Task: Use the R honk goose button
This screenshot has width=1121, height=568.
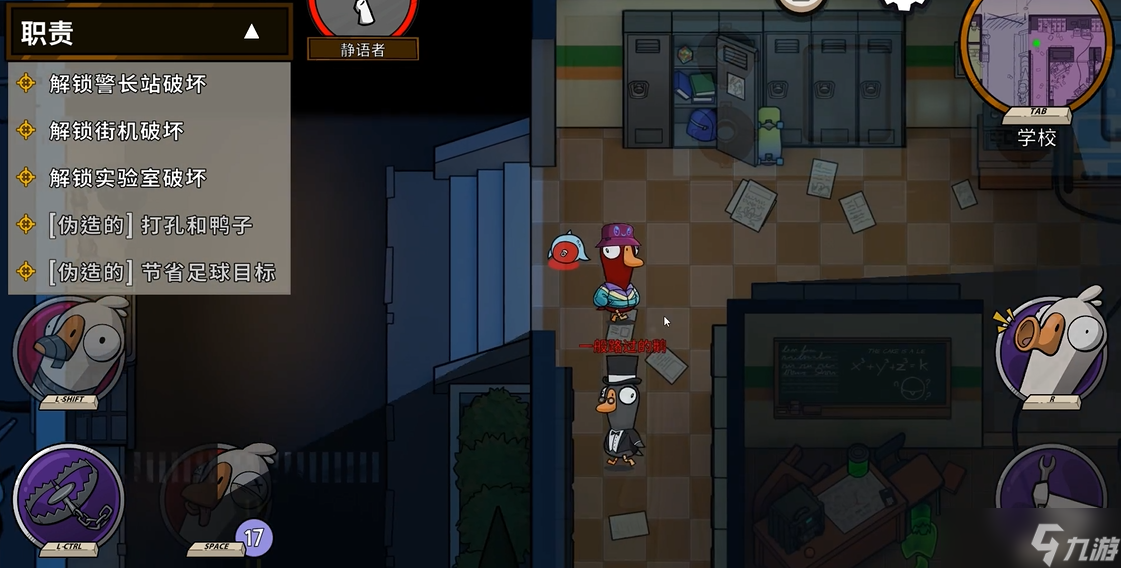Action: [1050, 343]
